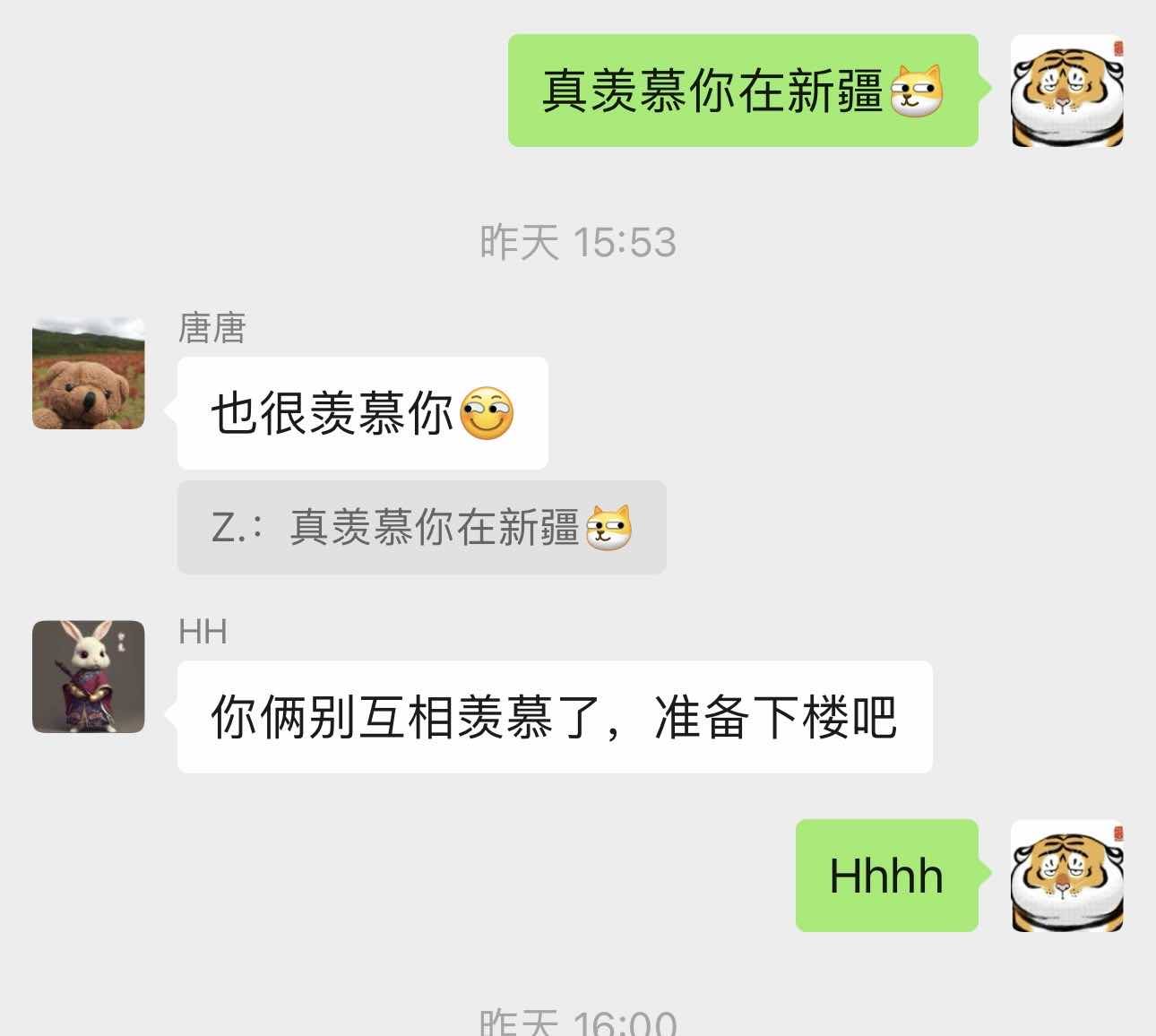Image resolution: width=1156 pixels, height=1036 pixels.
Task: Open HH's rabbit avatar profile
Action: [88, 677]
